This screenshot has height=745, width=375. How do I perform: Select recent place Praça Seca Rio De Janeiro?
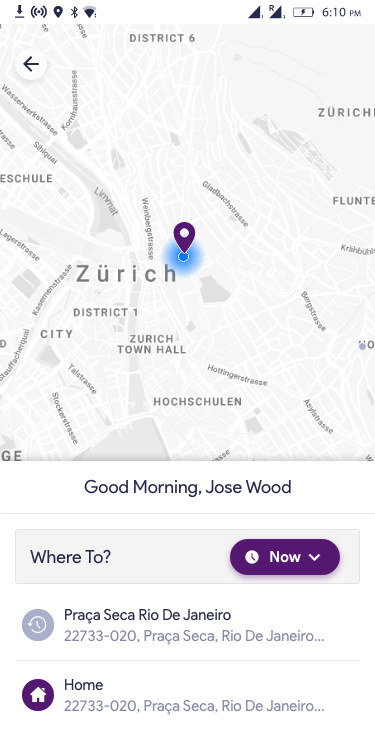[187, 625]
